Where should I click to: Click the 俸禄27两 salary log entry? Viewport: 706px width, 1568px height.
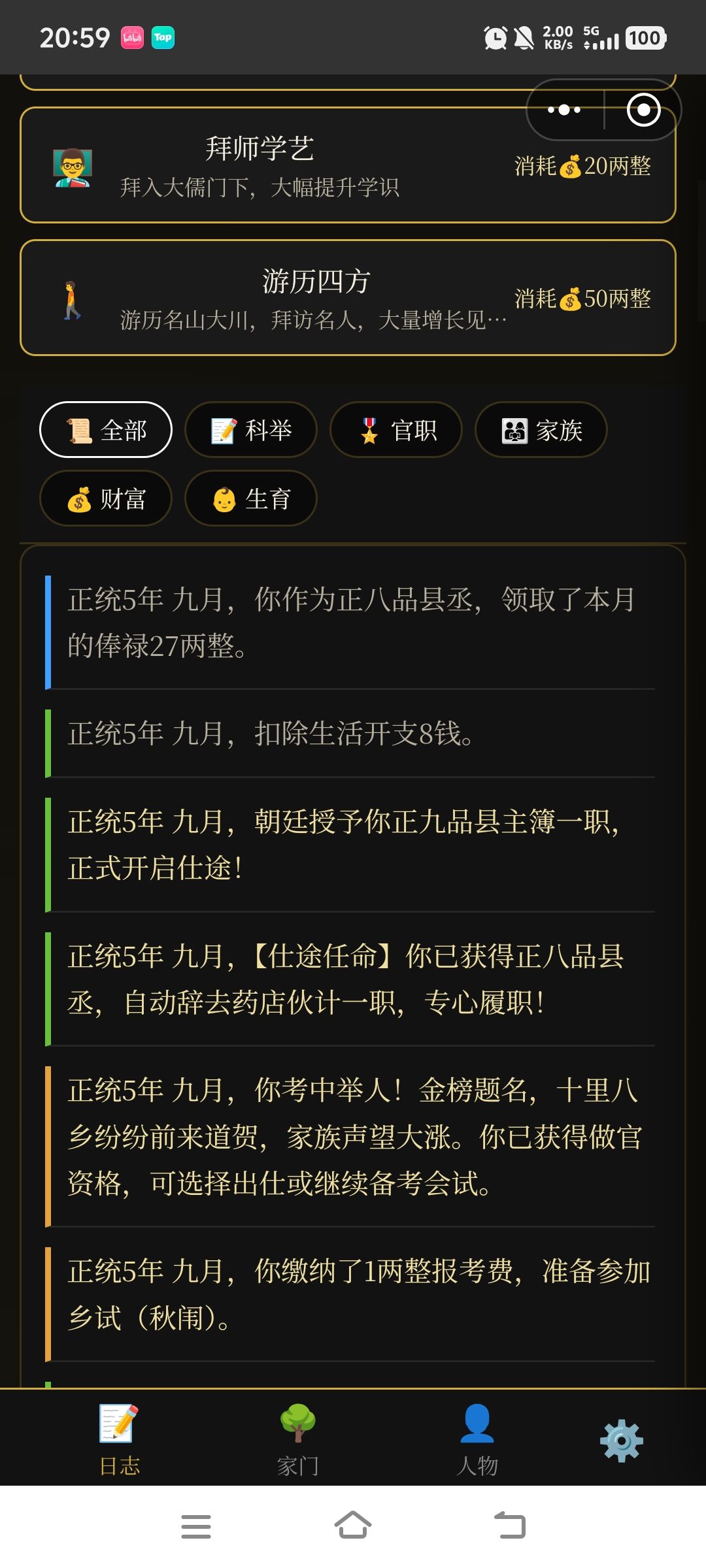(x=353, y=624)
